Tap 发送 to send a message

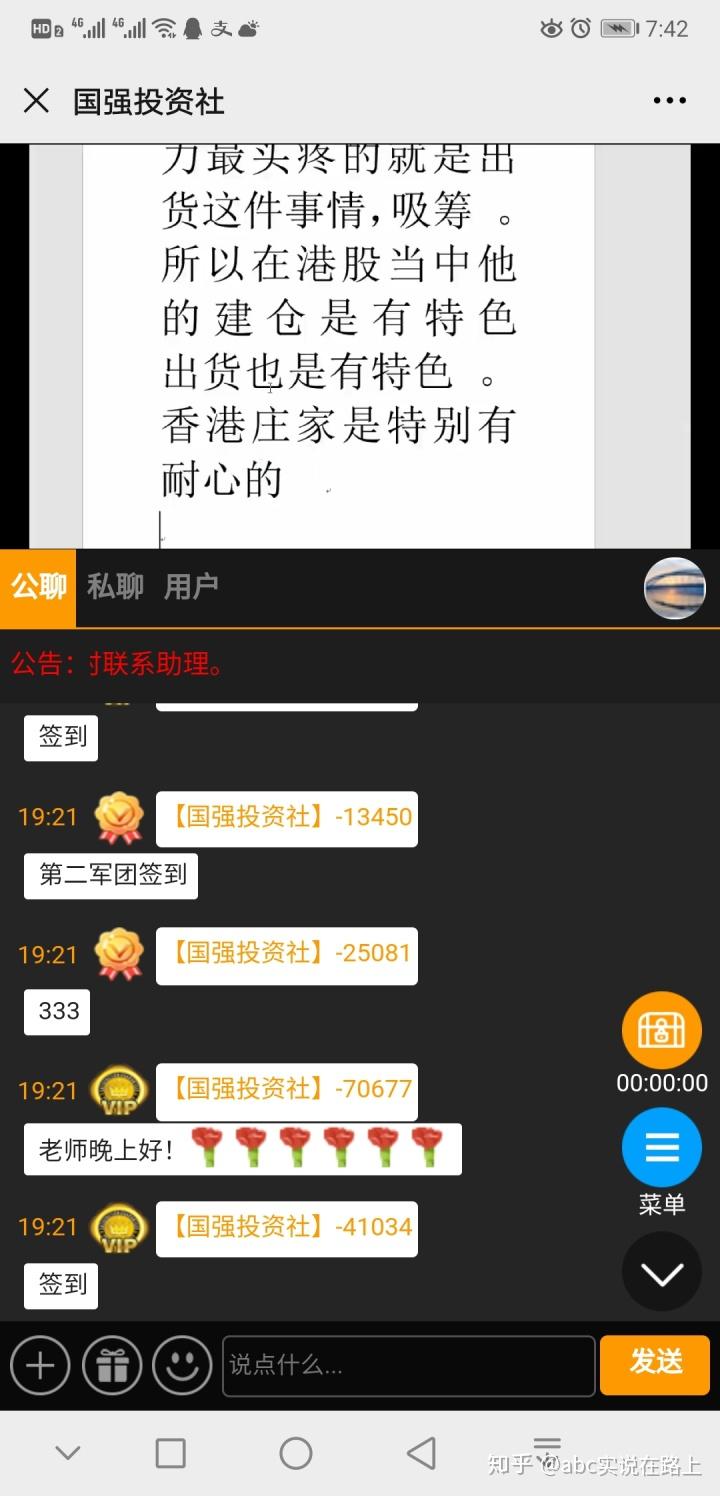[x=654, y=1365]
